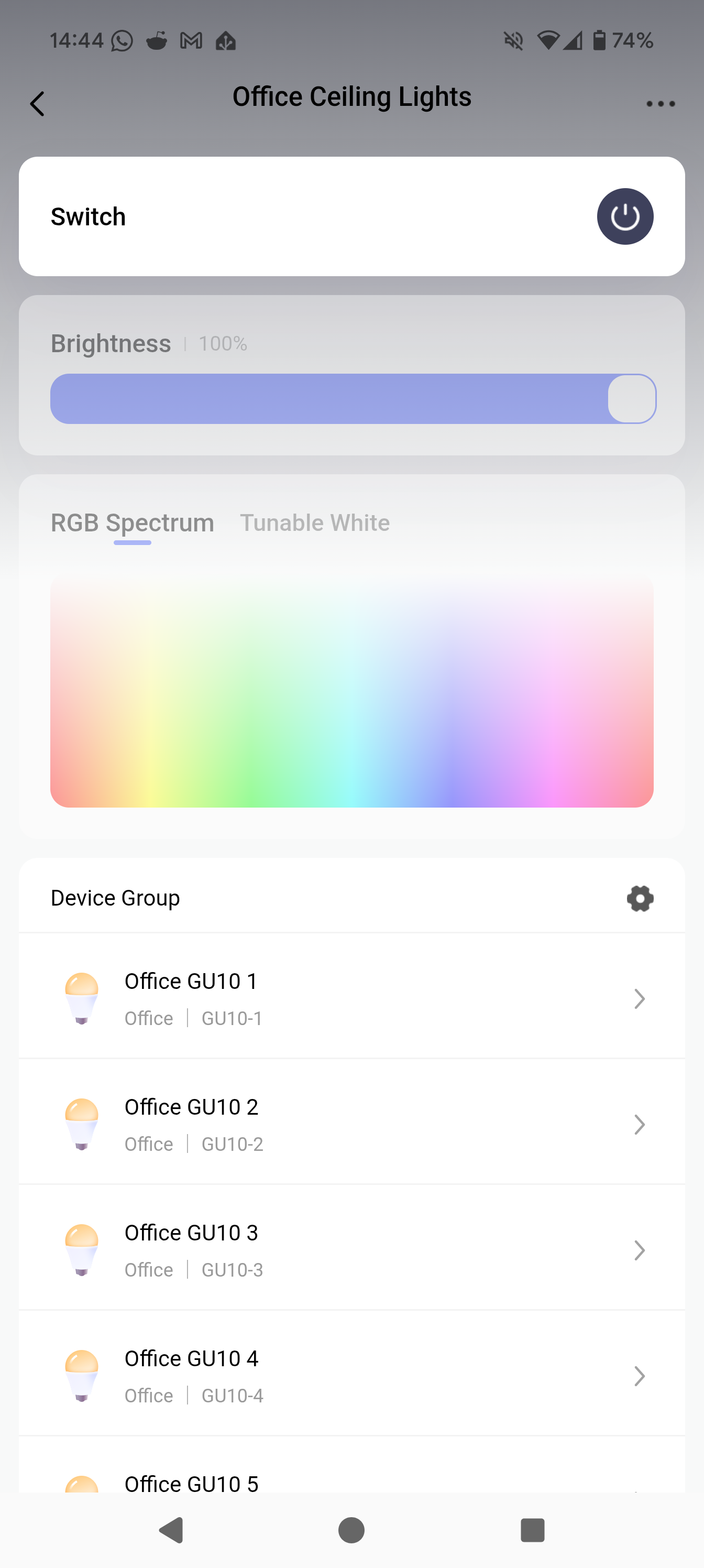Image resolution: width=704 pixels, height=1568 pixels.
Task: Open Device Group settings gear
Action: [640, 898]
